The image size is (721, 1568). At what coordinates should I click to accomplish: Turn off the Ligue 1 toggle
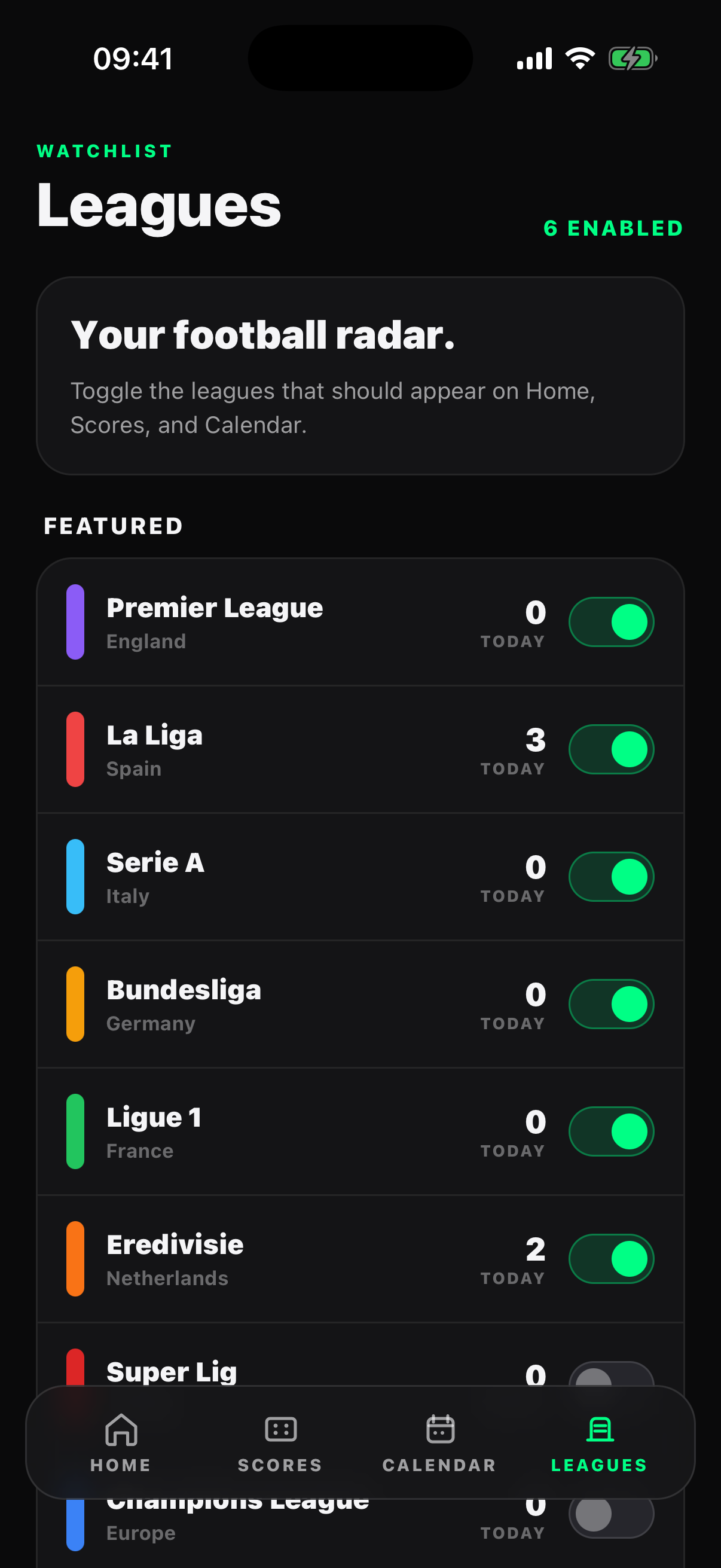coord(611,1131)
